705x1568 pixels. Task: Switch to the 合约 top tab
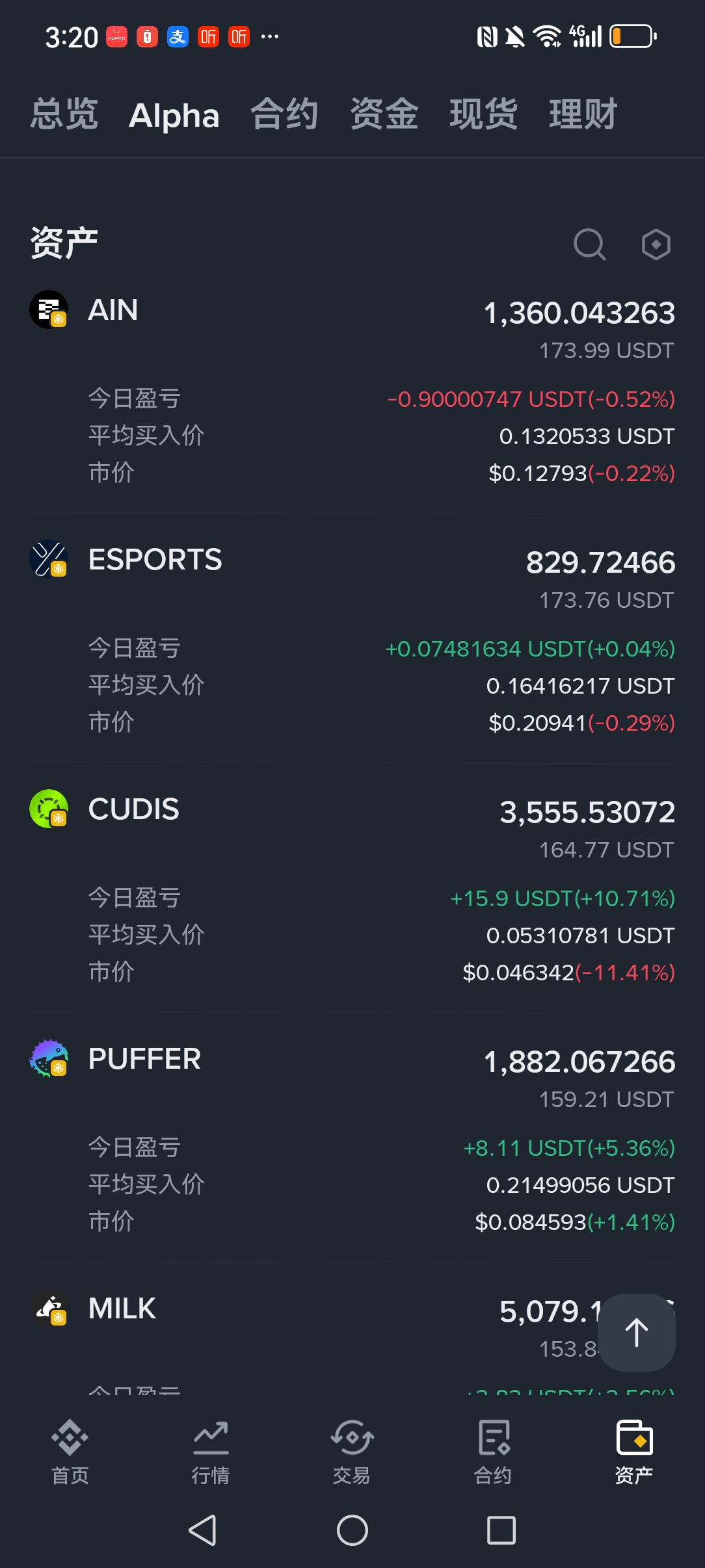284,115
